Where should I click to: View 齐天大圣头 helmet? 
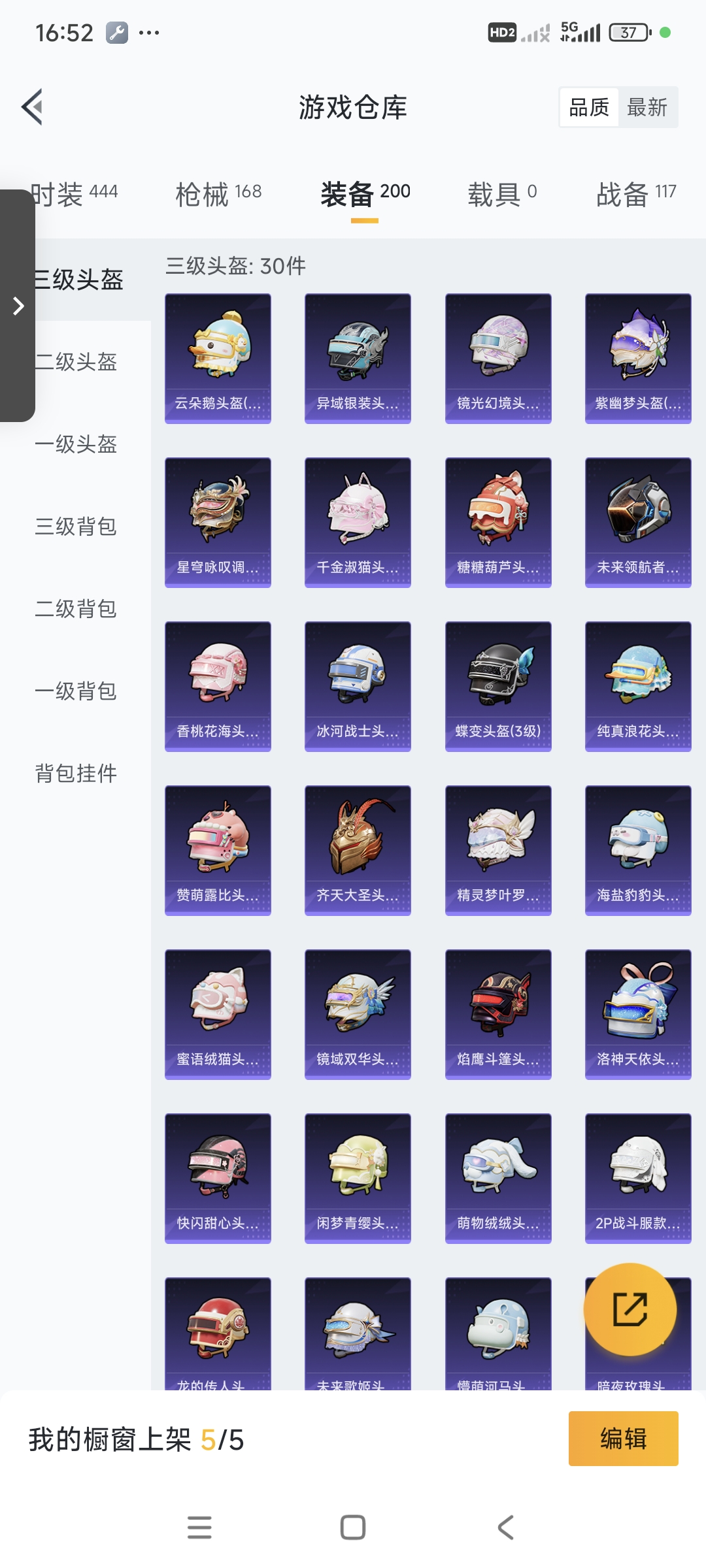pos(358,850)
